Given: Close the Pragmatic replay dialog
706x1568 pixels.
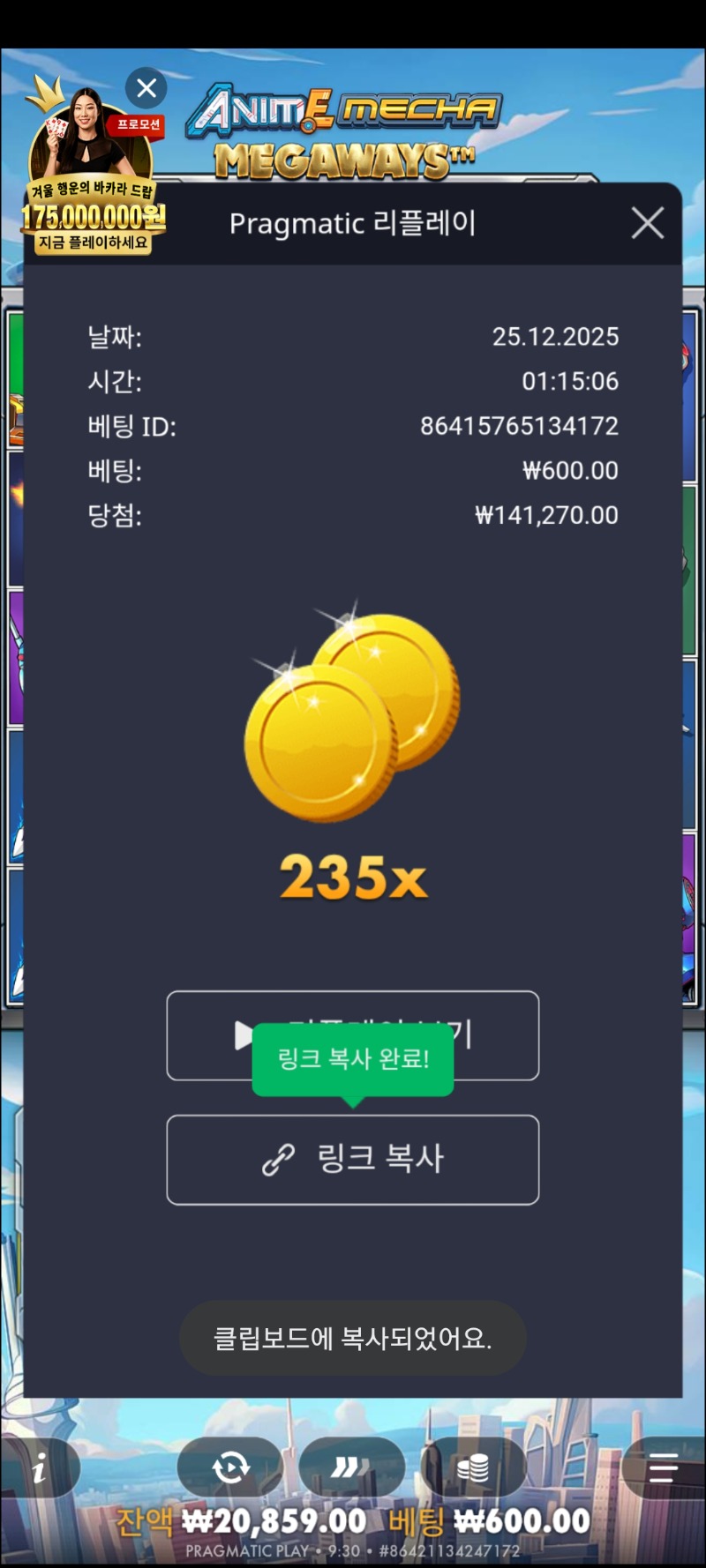Looking at the screenshot, I should tap(648, 223).
